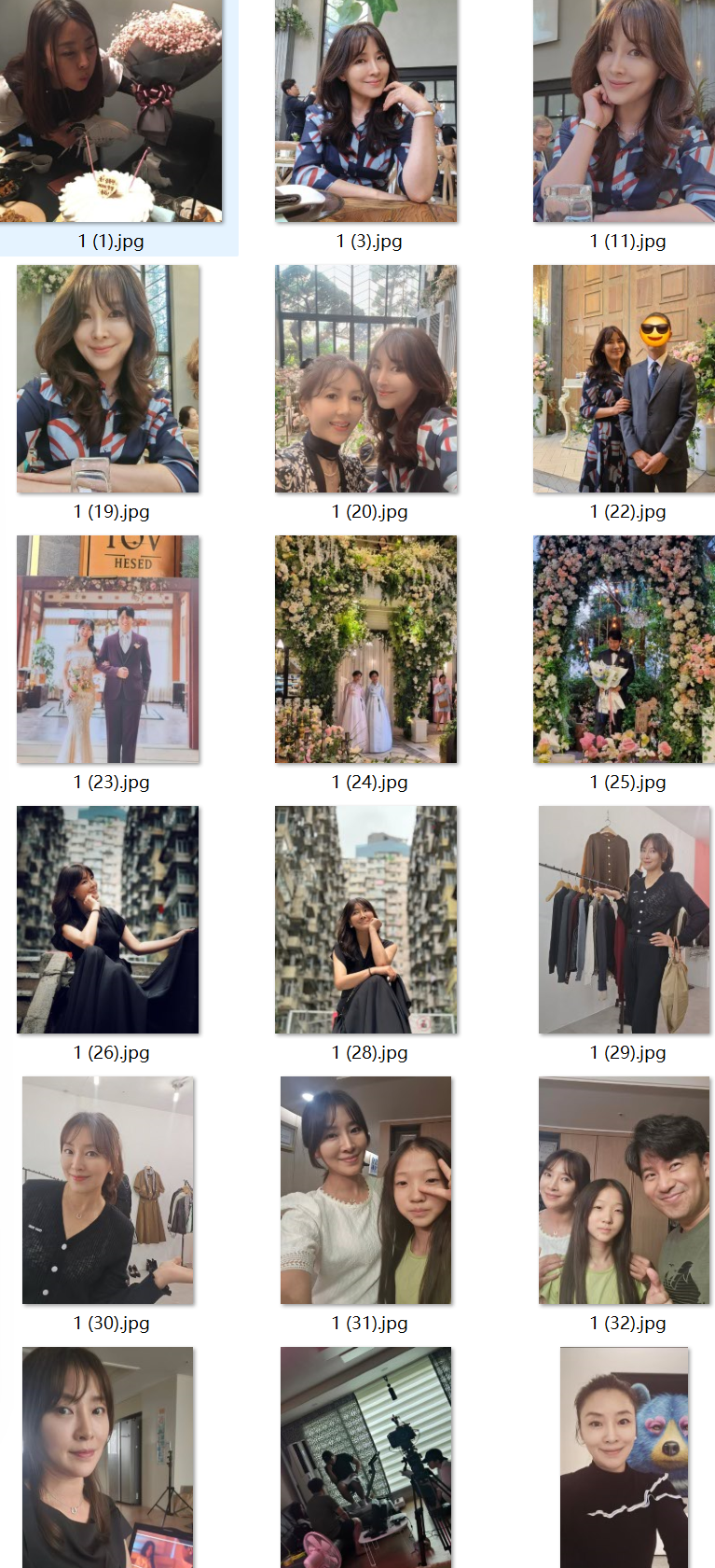Open the photo 1 (32).jpg
The image size is (715, 1568).
point(625,1190)
